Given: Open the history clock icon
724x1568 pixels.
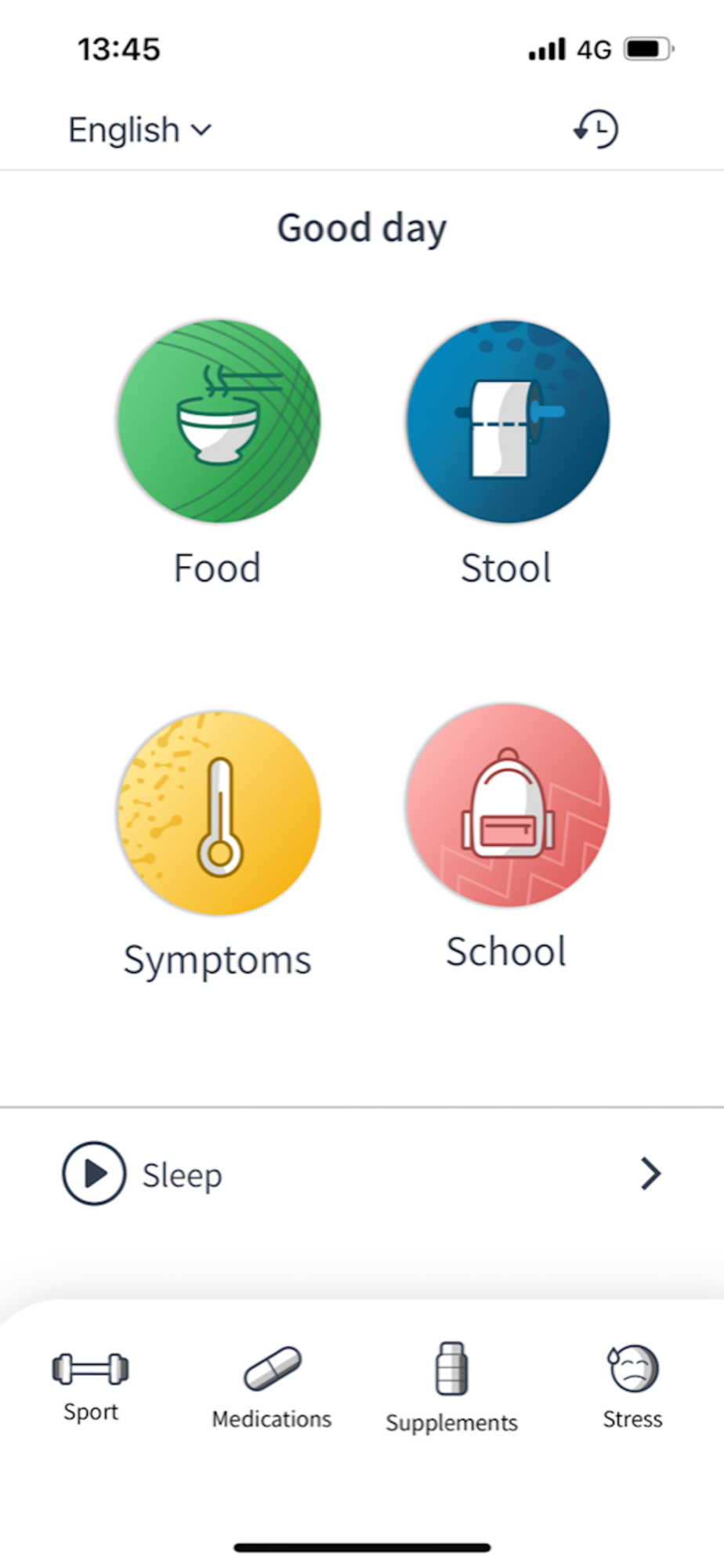Looking at the screenshot, I should click(596, 129).
